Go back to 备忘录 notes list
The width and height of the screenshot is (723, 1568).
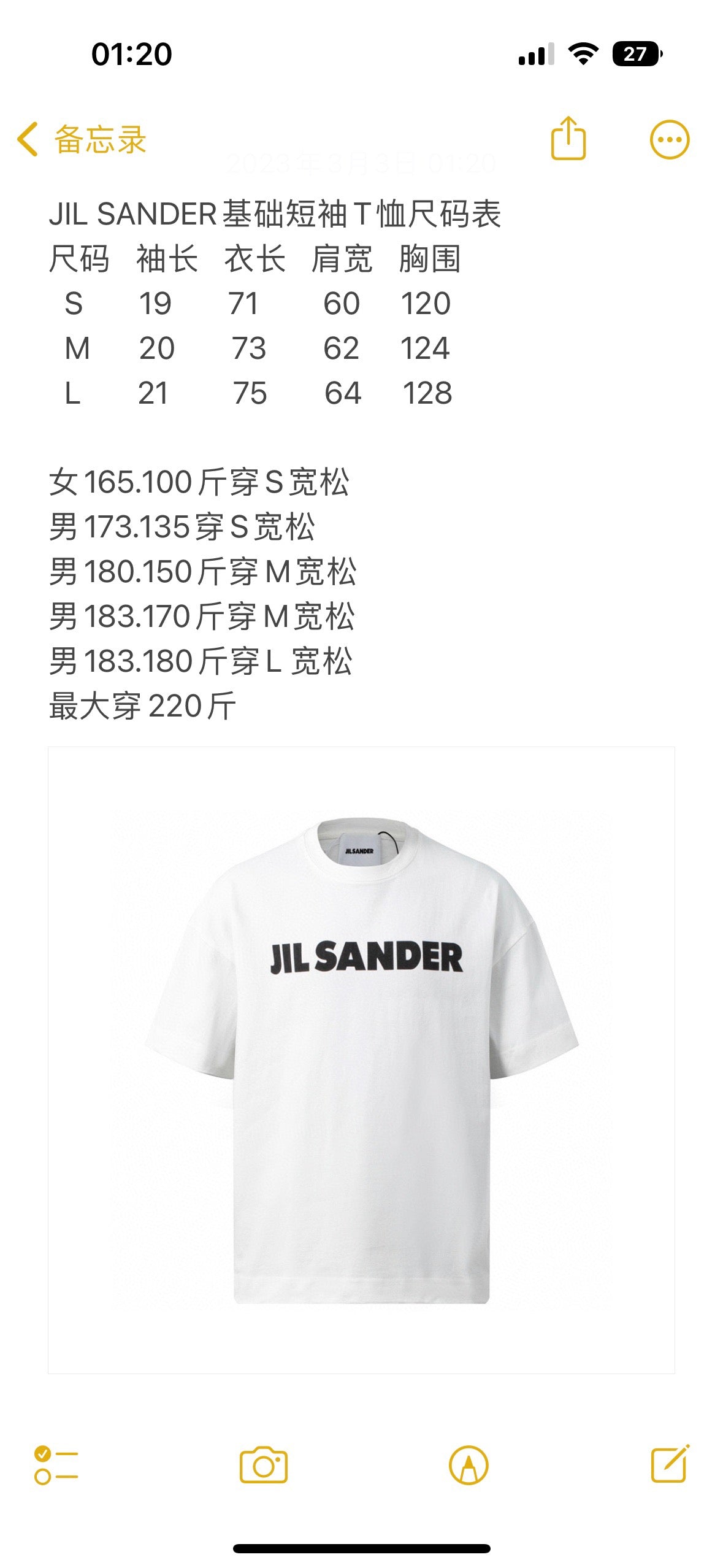82,139
